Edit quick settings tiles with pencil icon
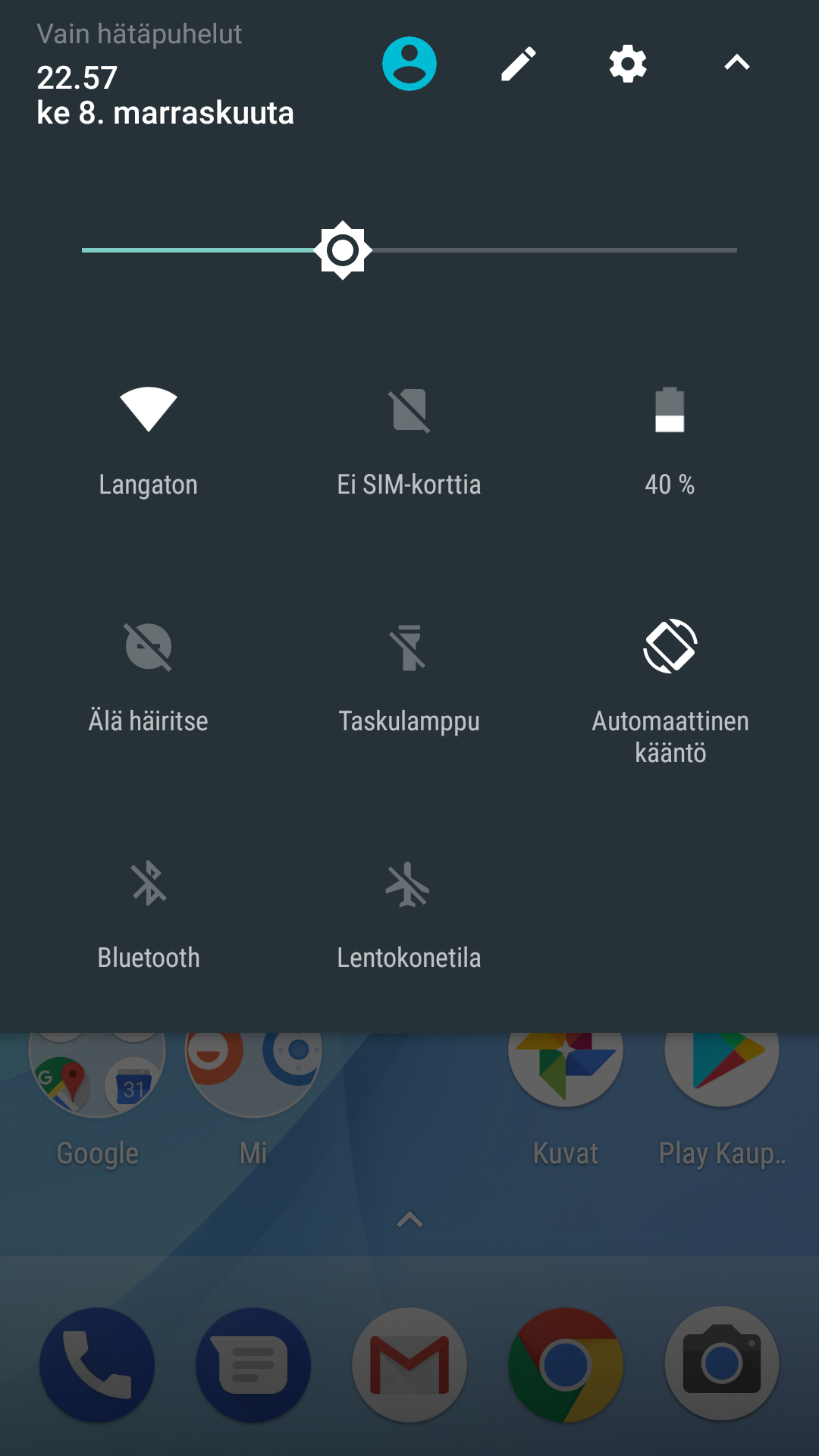This screenshot has width=819, height=1456. (519, 64)
